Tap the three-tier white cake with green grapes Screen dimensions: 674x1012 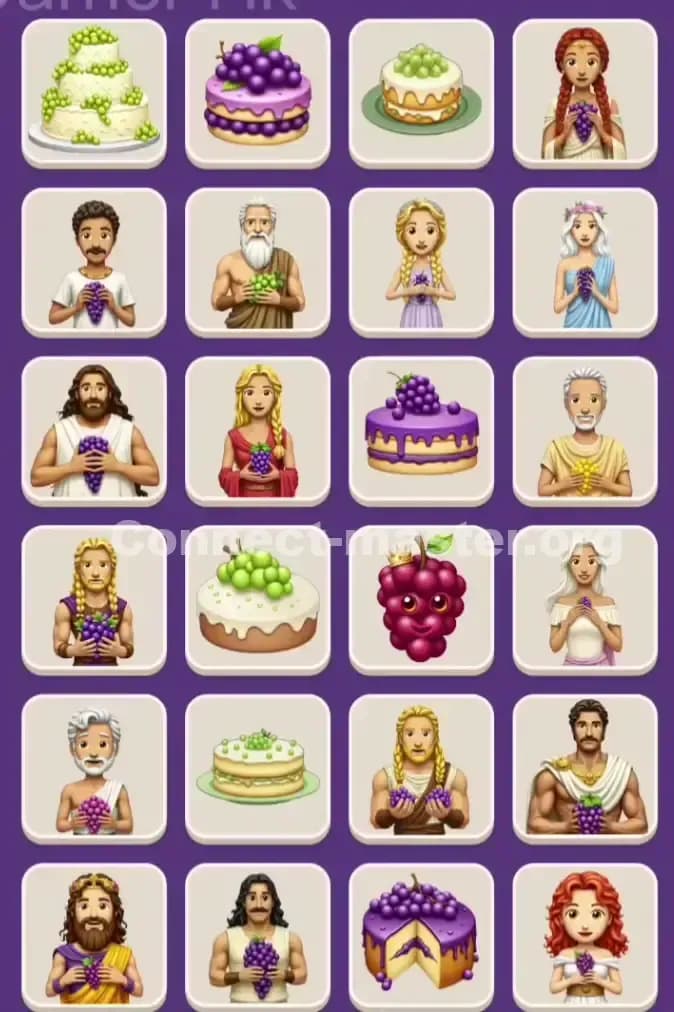pos(94,92)
